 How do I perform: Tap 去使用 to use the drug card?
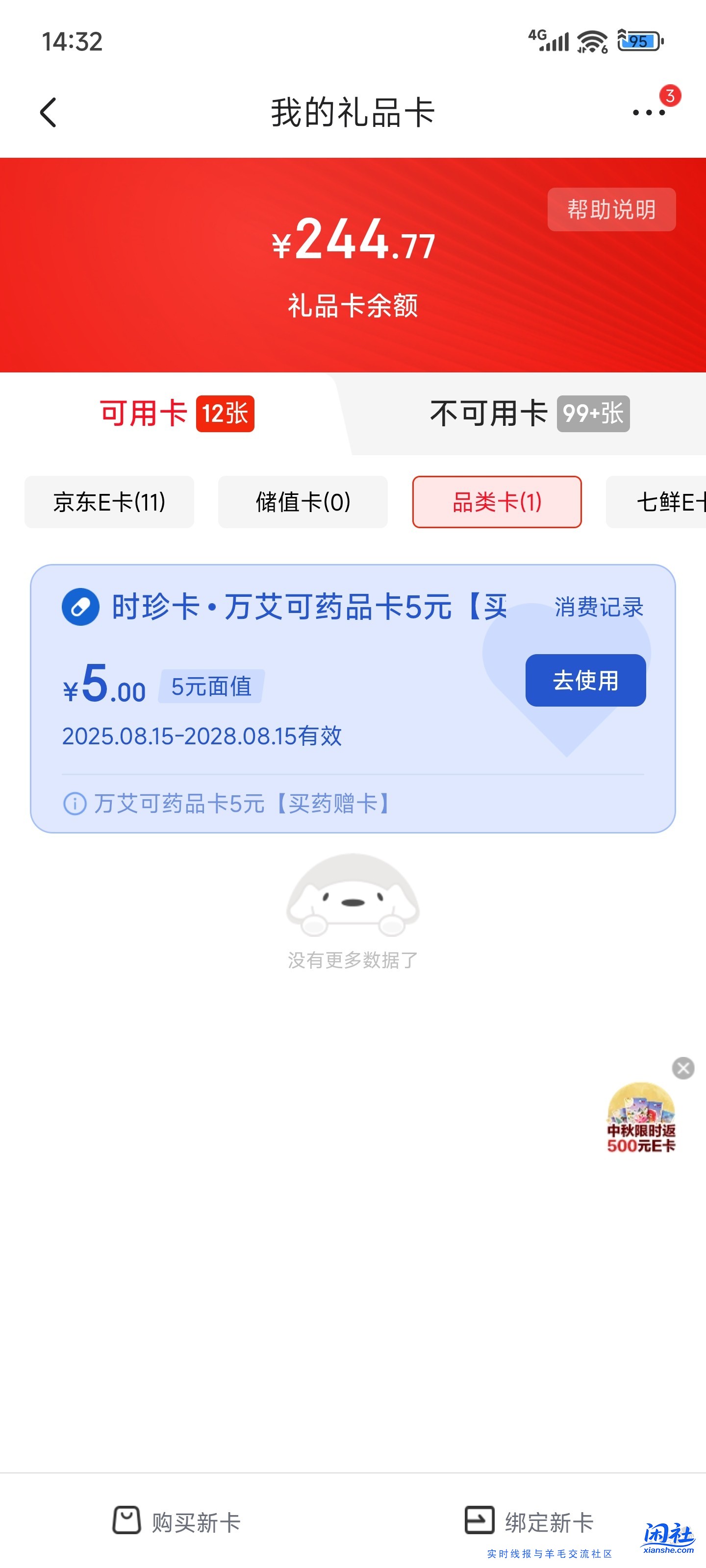(x=585, y=681)
